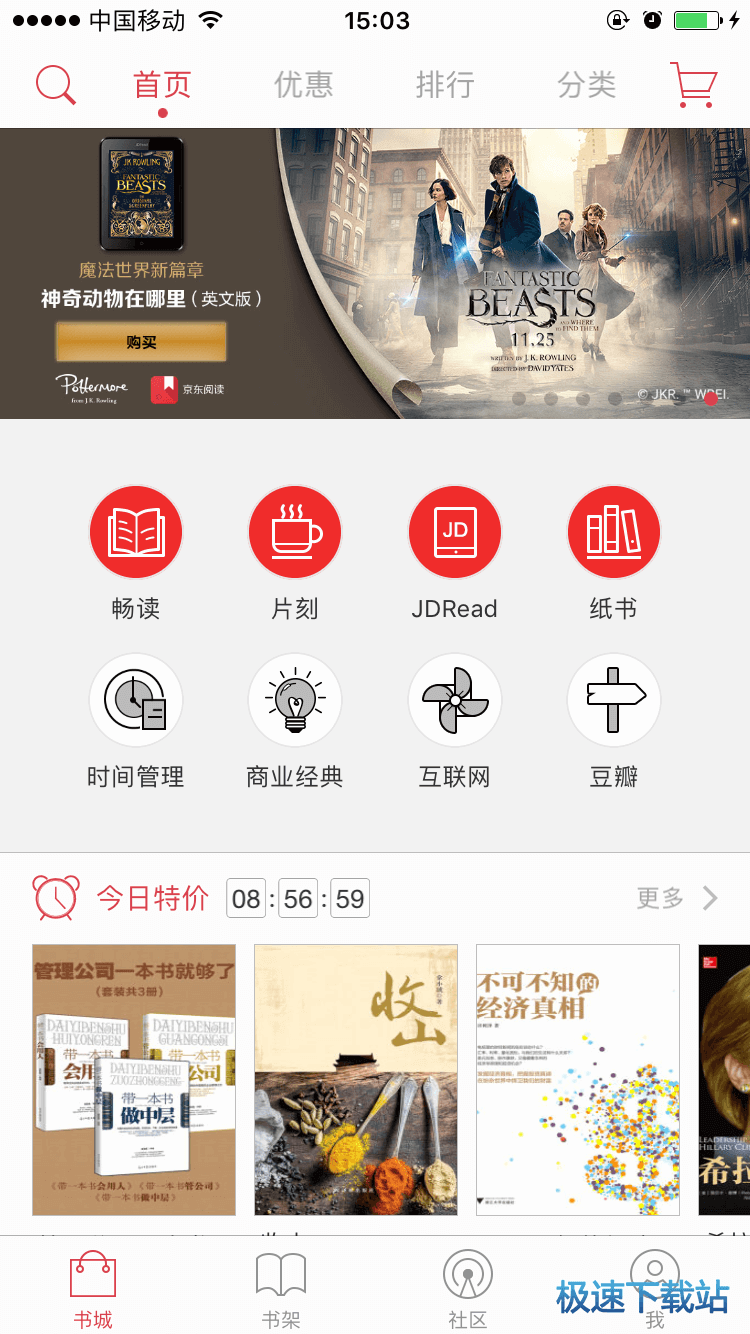Go to JDRead
This screenshot has width=750, height=1334.
click(454, 532)
